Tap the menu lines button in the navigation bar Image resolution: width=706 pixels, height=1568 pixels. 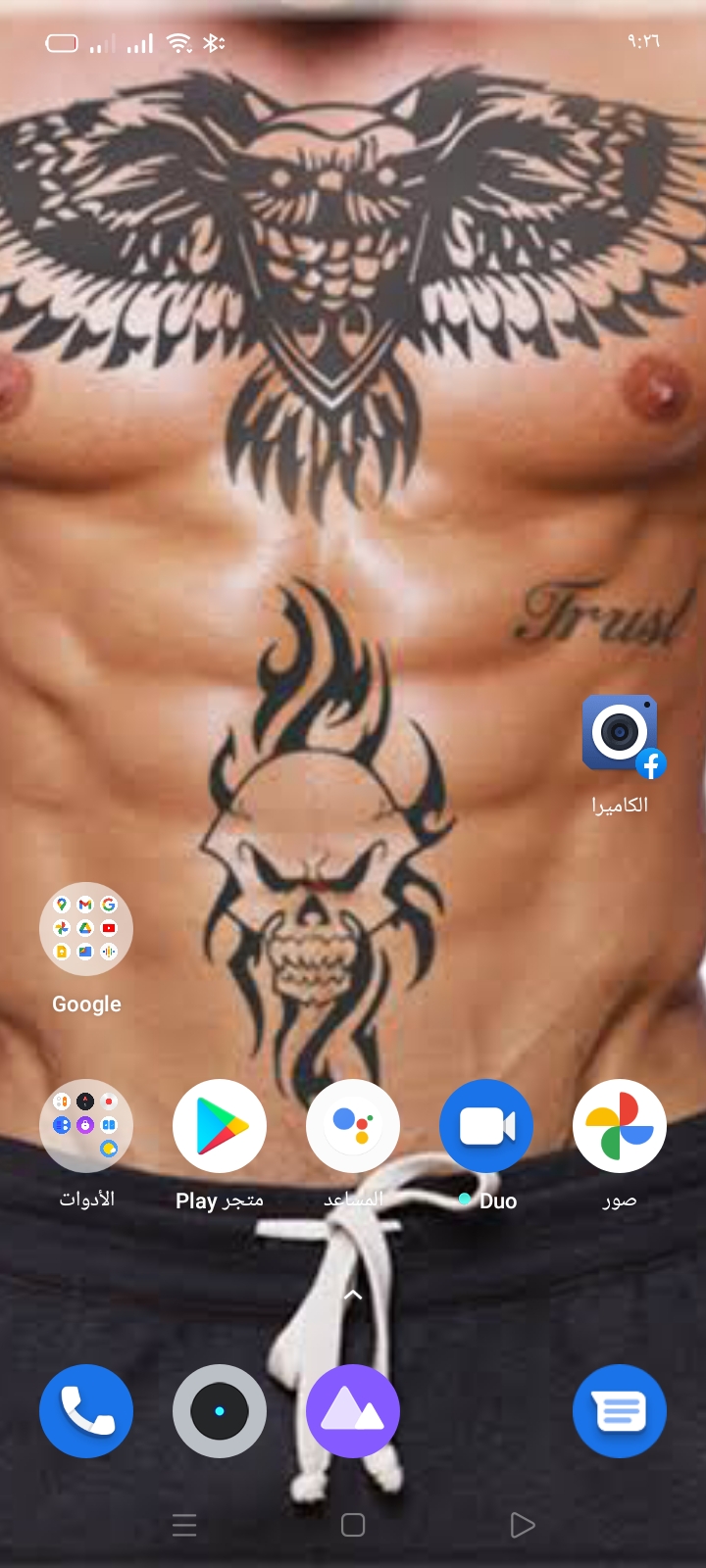coord(184,1525)
